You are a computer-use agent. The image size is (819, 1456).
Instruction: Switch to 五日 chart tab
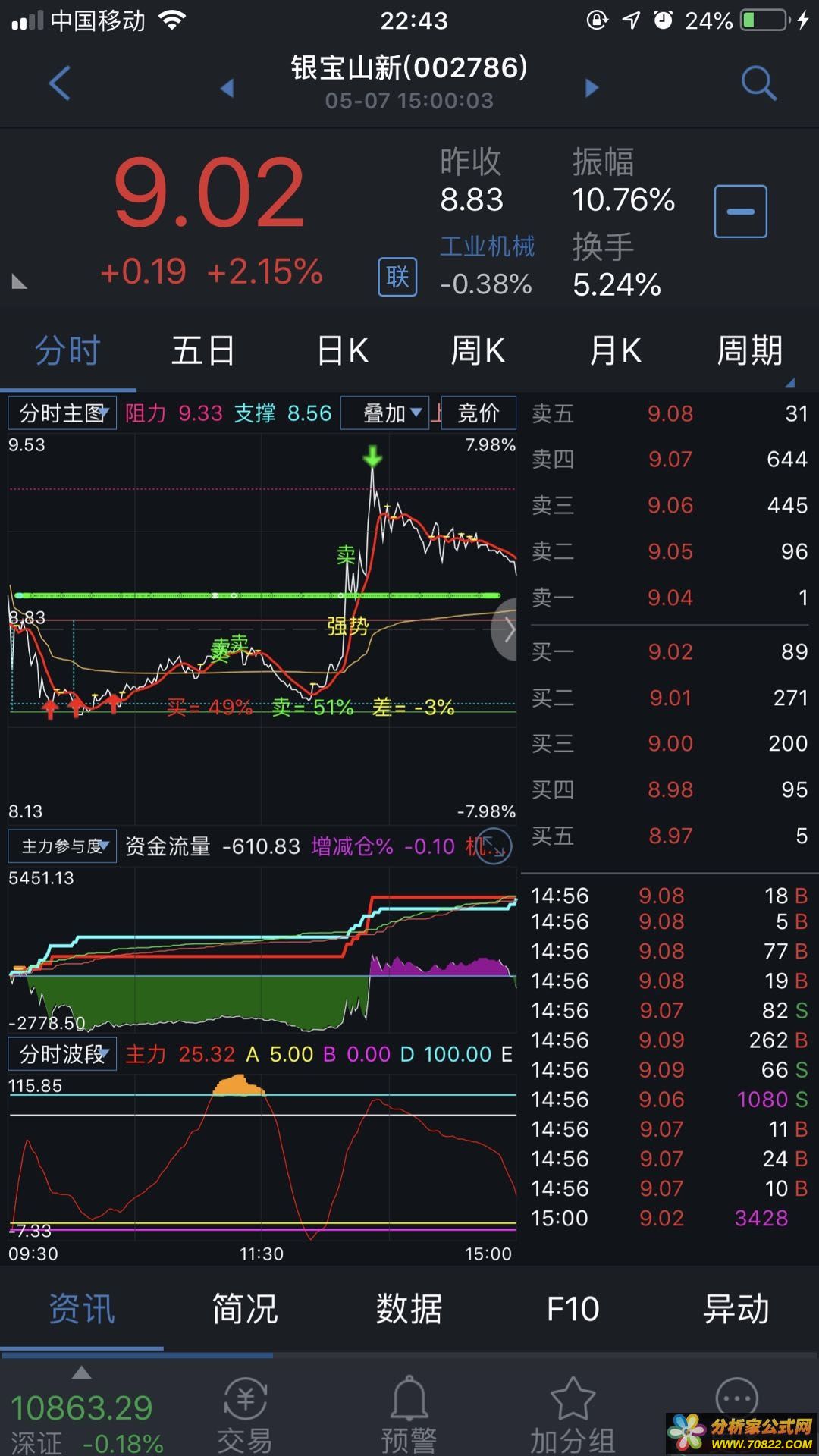(202, 350)
